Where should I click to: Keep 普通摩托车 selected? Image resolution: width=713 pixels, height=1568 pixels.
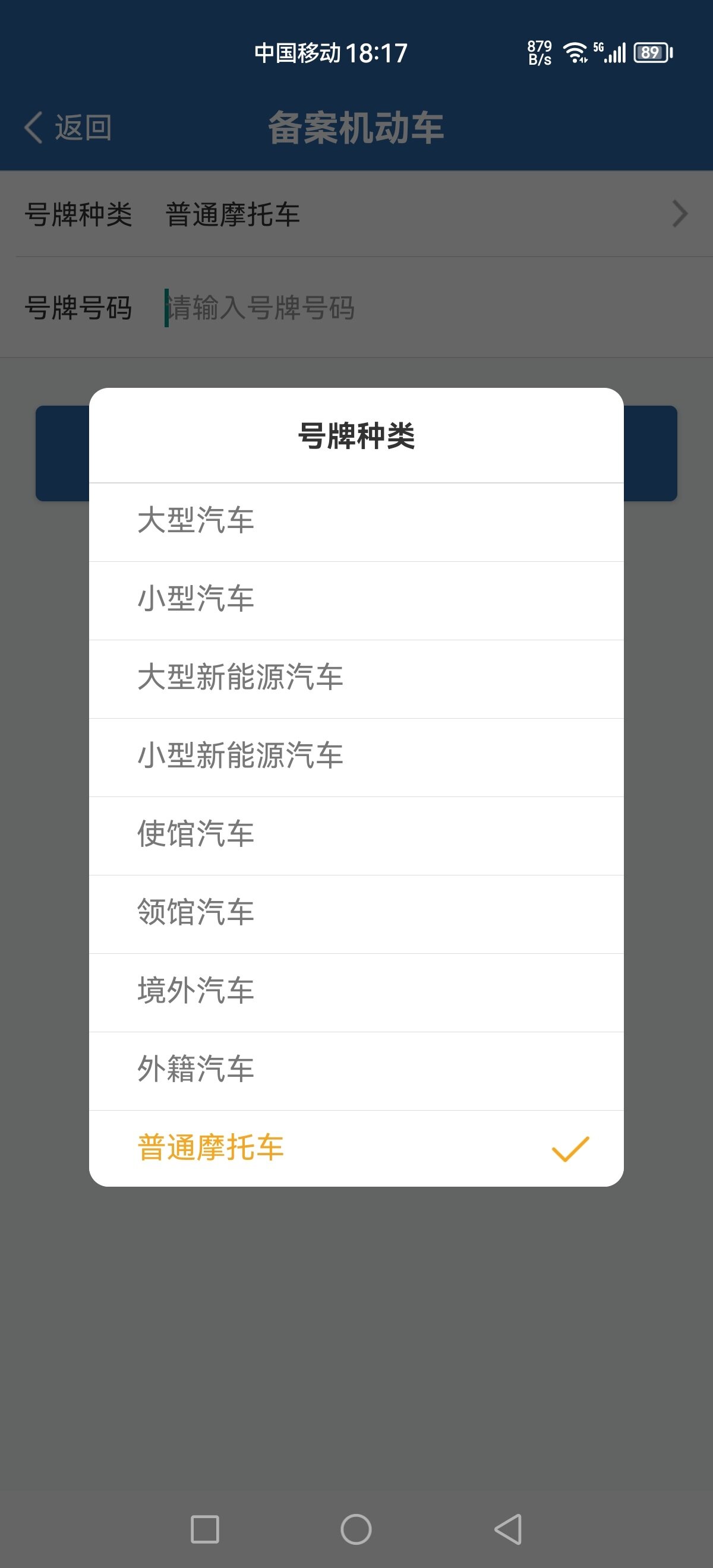tap(355, 1149)
